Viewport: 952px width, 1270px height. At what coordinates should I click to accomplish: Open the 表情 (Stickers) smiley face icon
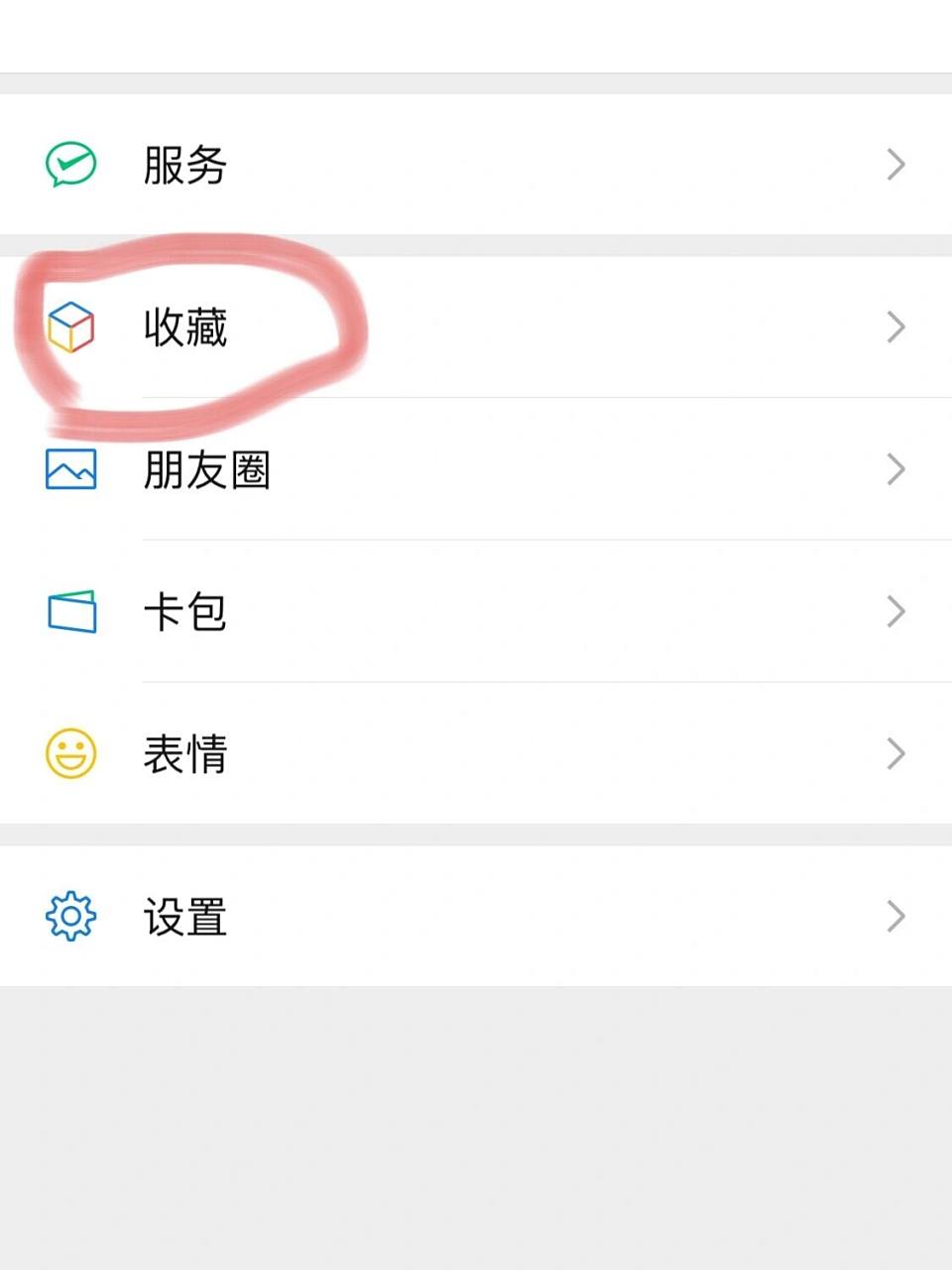pos(68,754)
